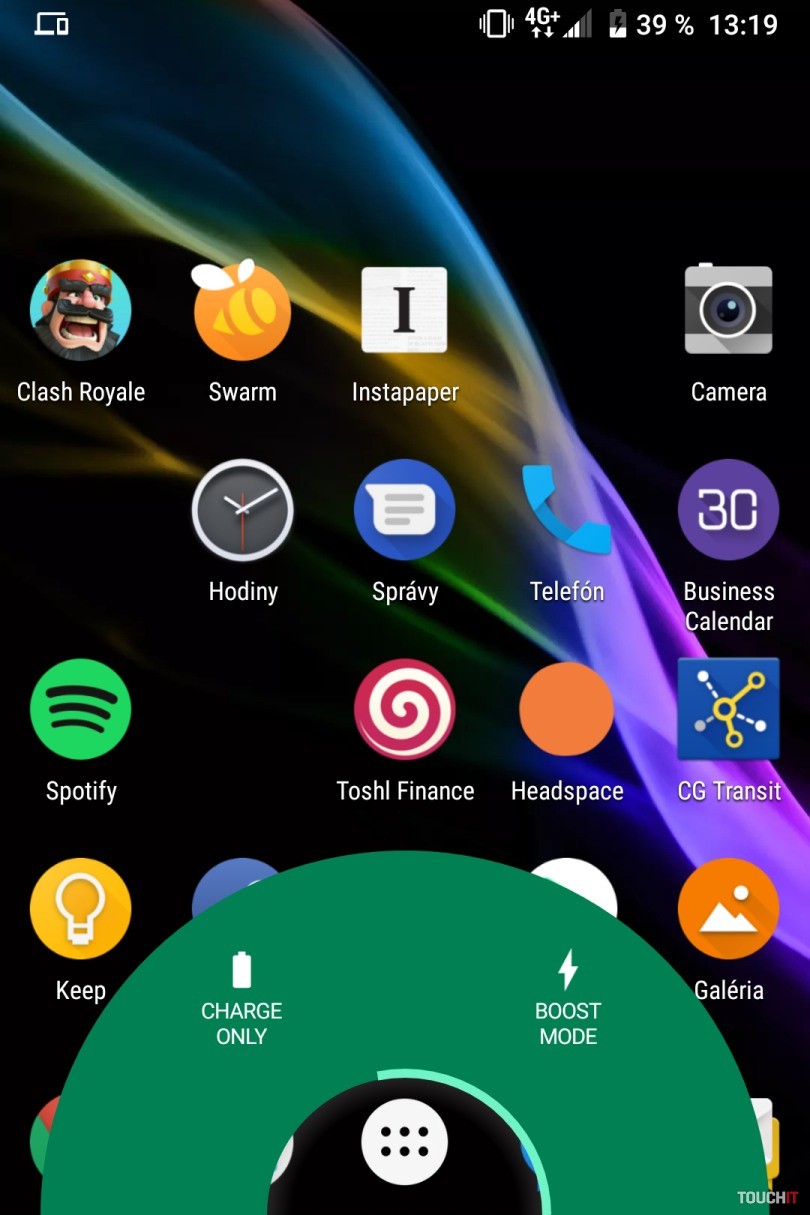Image resolution: width=810 pixels, height=1215 pixels.
Task: Open Spotify
Action: 81,709
